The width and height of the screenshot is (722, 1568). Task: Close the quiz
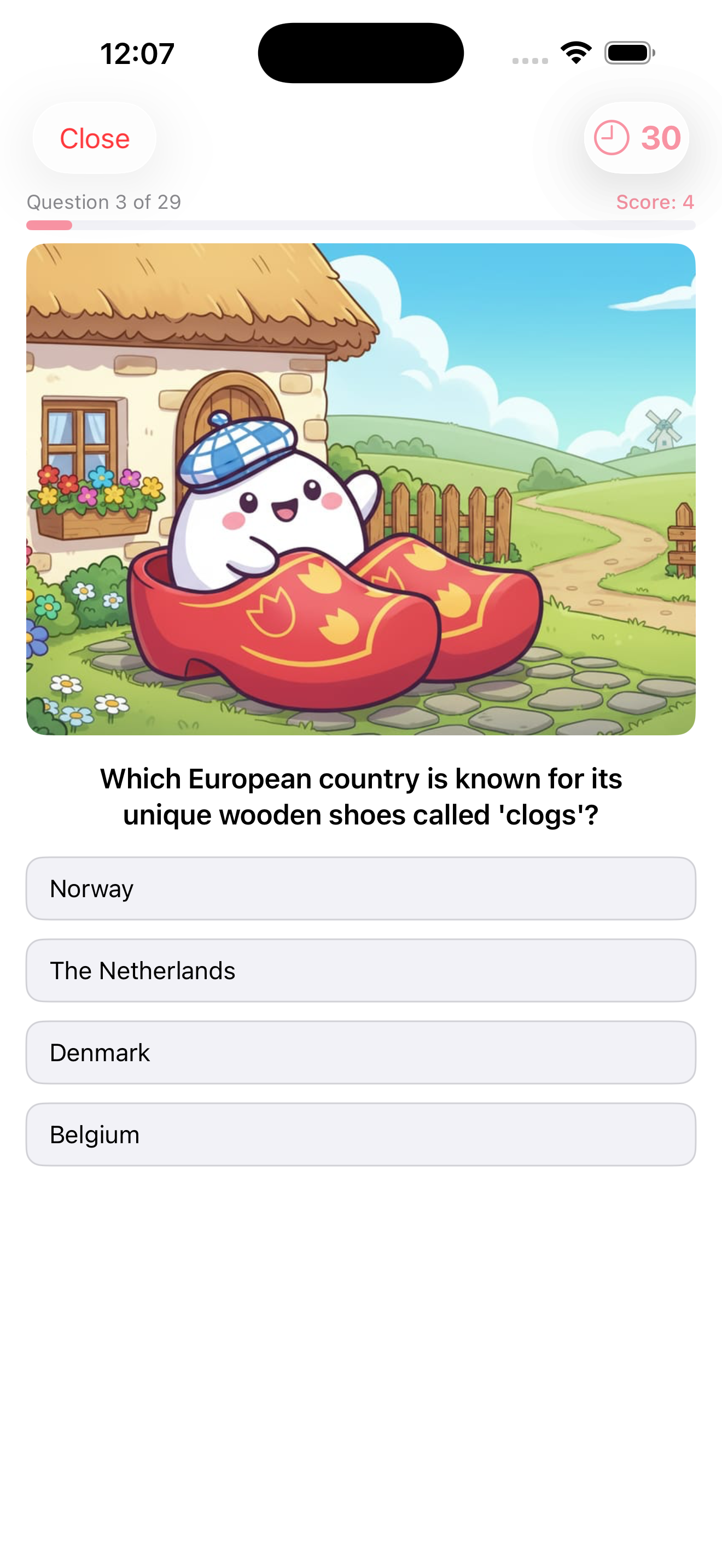click(95, 138)
